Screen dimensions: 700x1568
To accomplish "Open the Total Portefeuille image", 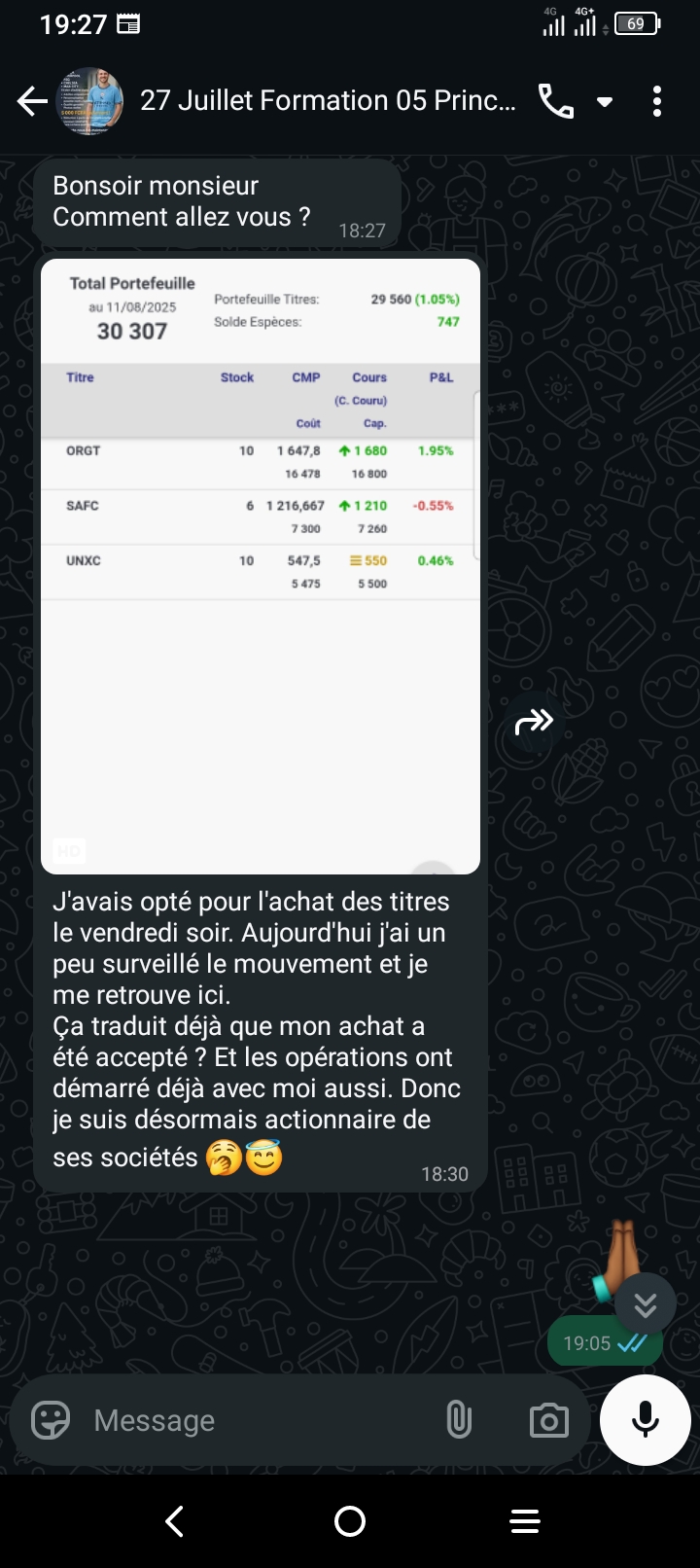I will click(x=261, y=566).
